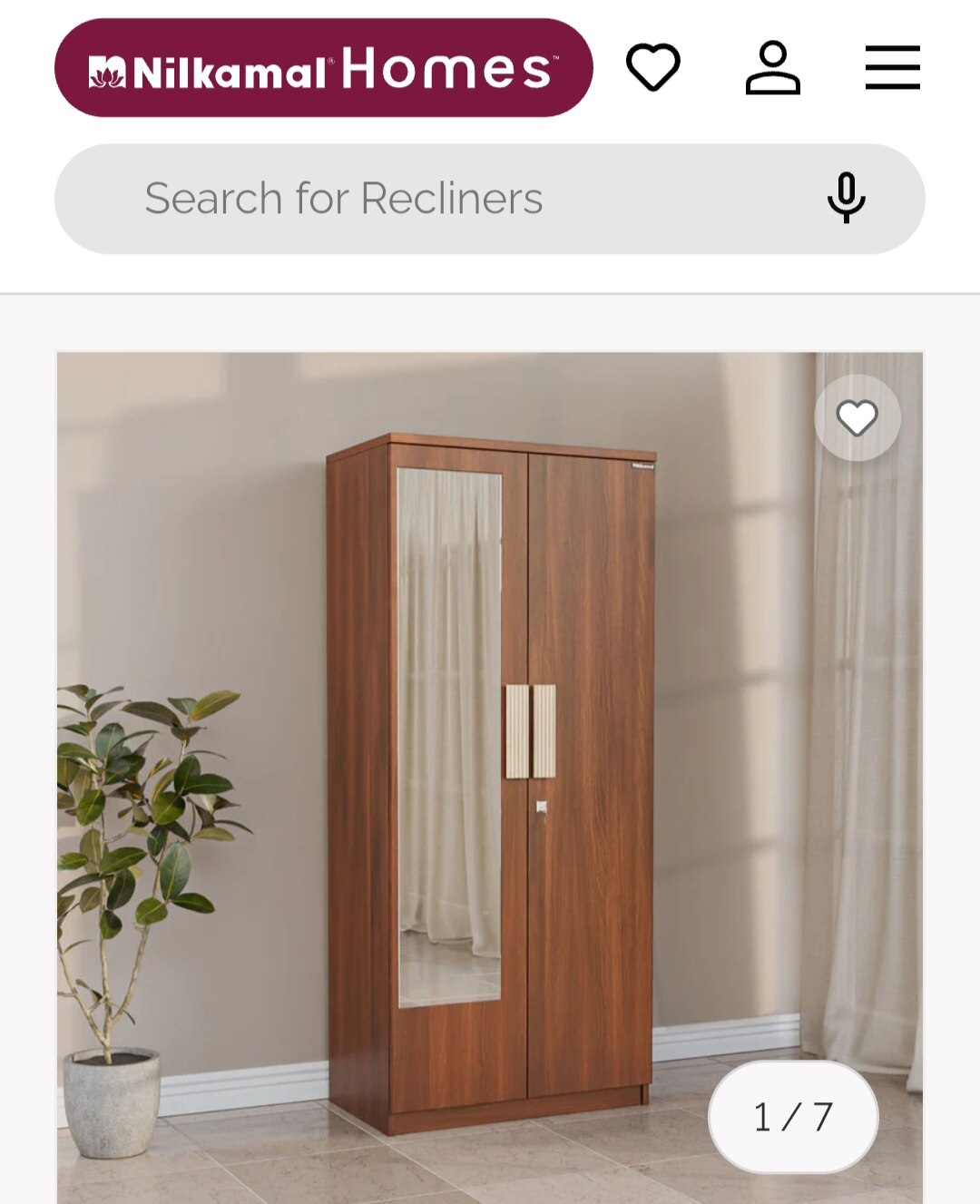Add wardrobe to wishlist via heart
The width and height of the screenshot is (980, 1204).
[x=857, y=418]
